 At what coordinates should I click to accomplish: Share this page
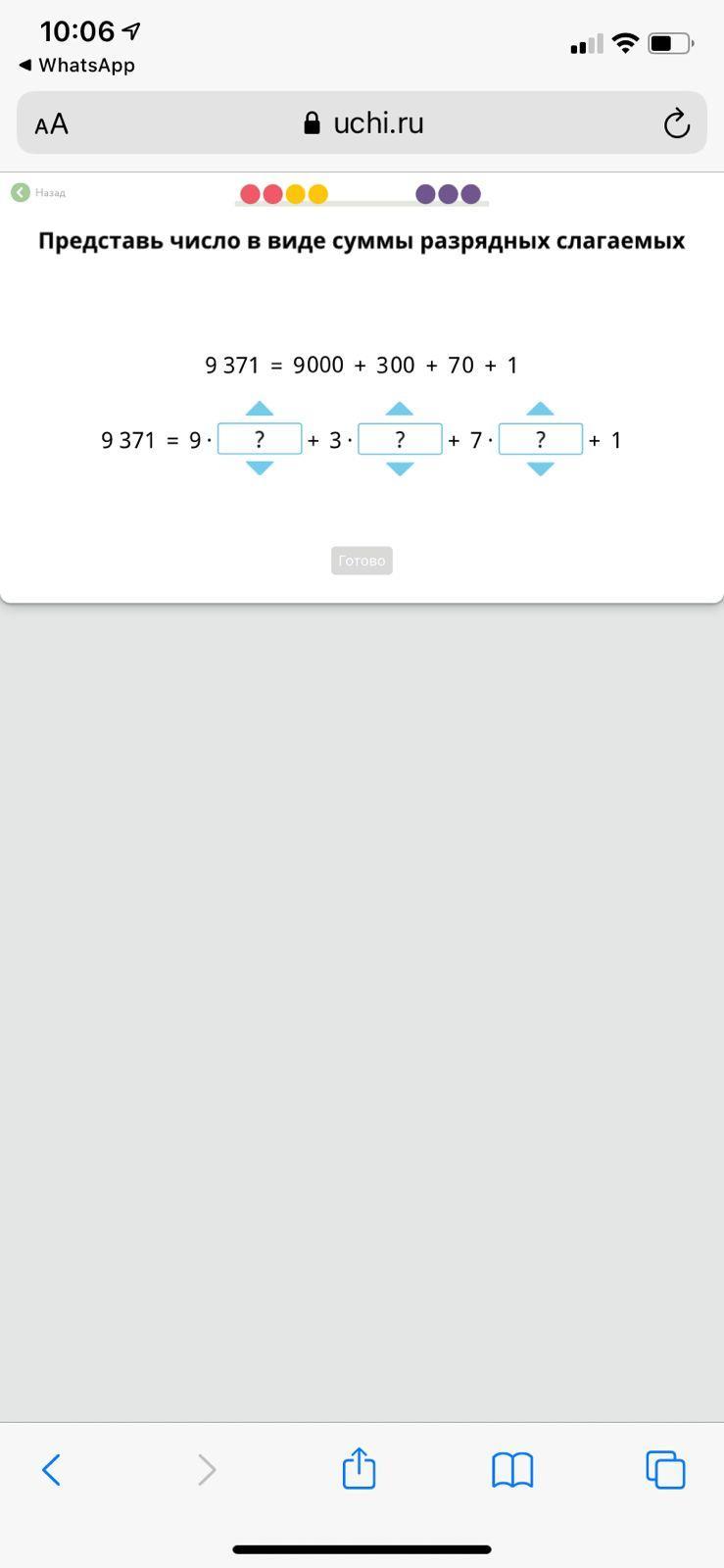click(x=359, y=1468)
